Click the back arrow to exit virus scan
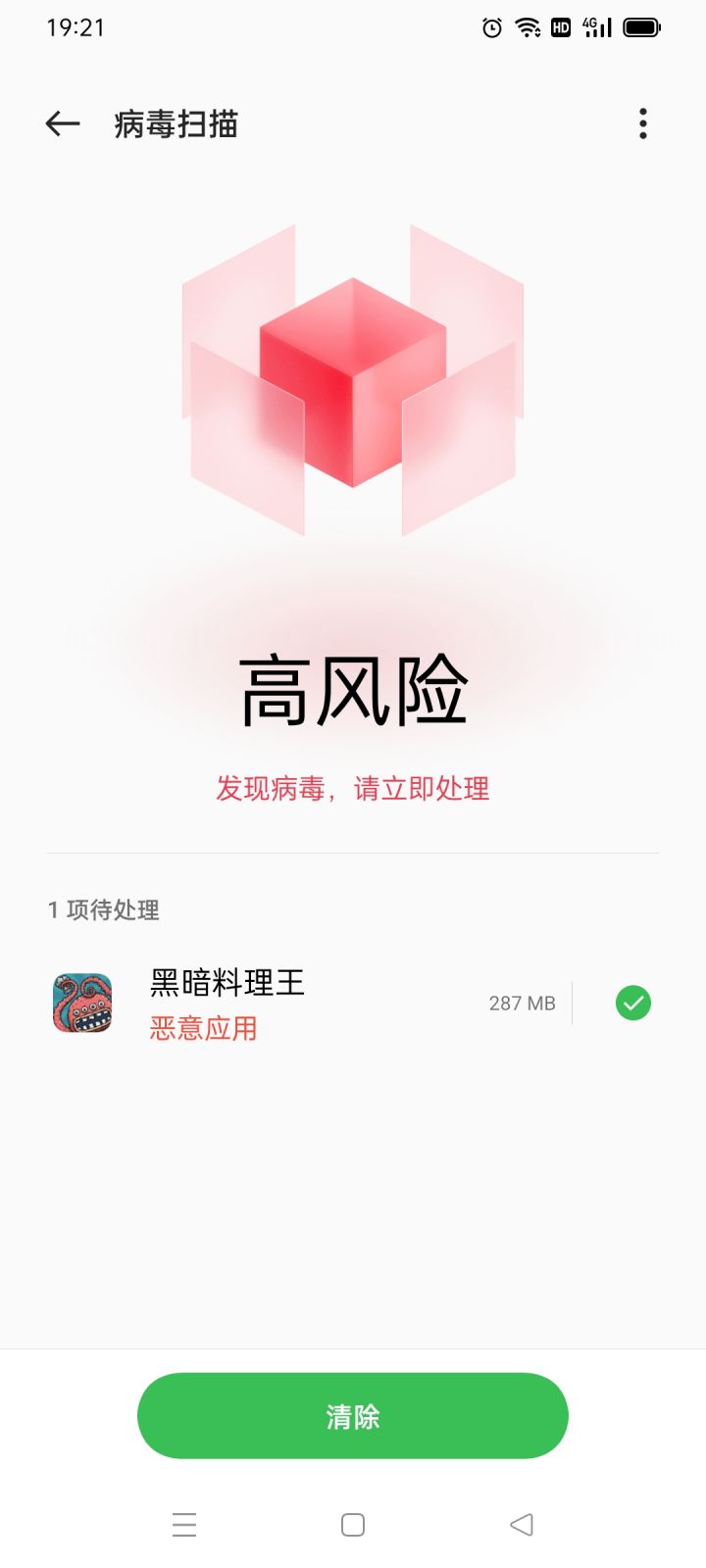Screen dimensions: 706x1568 click(x=61, y=123)
